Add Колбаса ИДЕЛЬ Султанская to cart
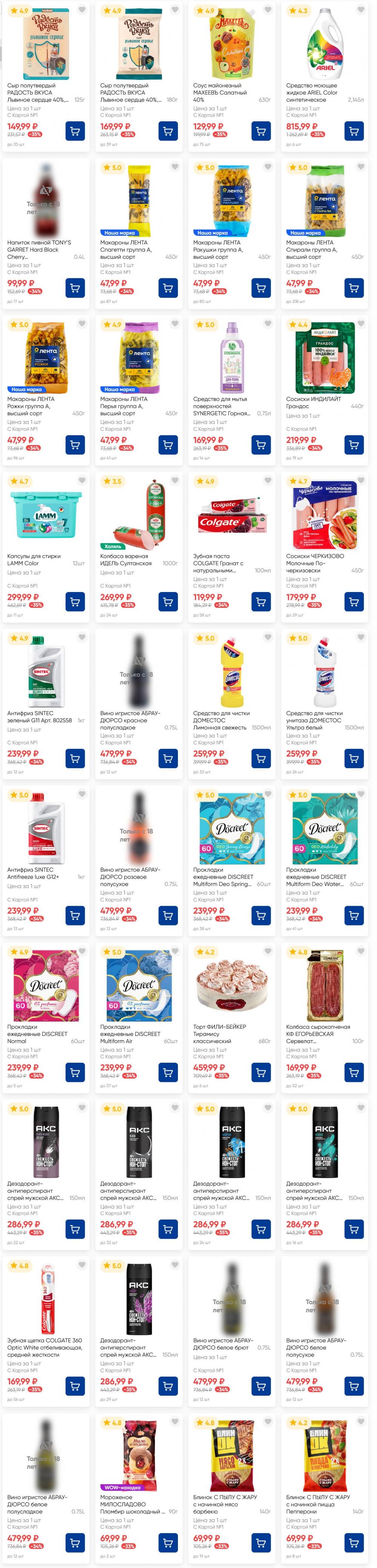 point(168,602)
